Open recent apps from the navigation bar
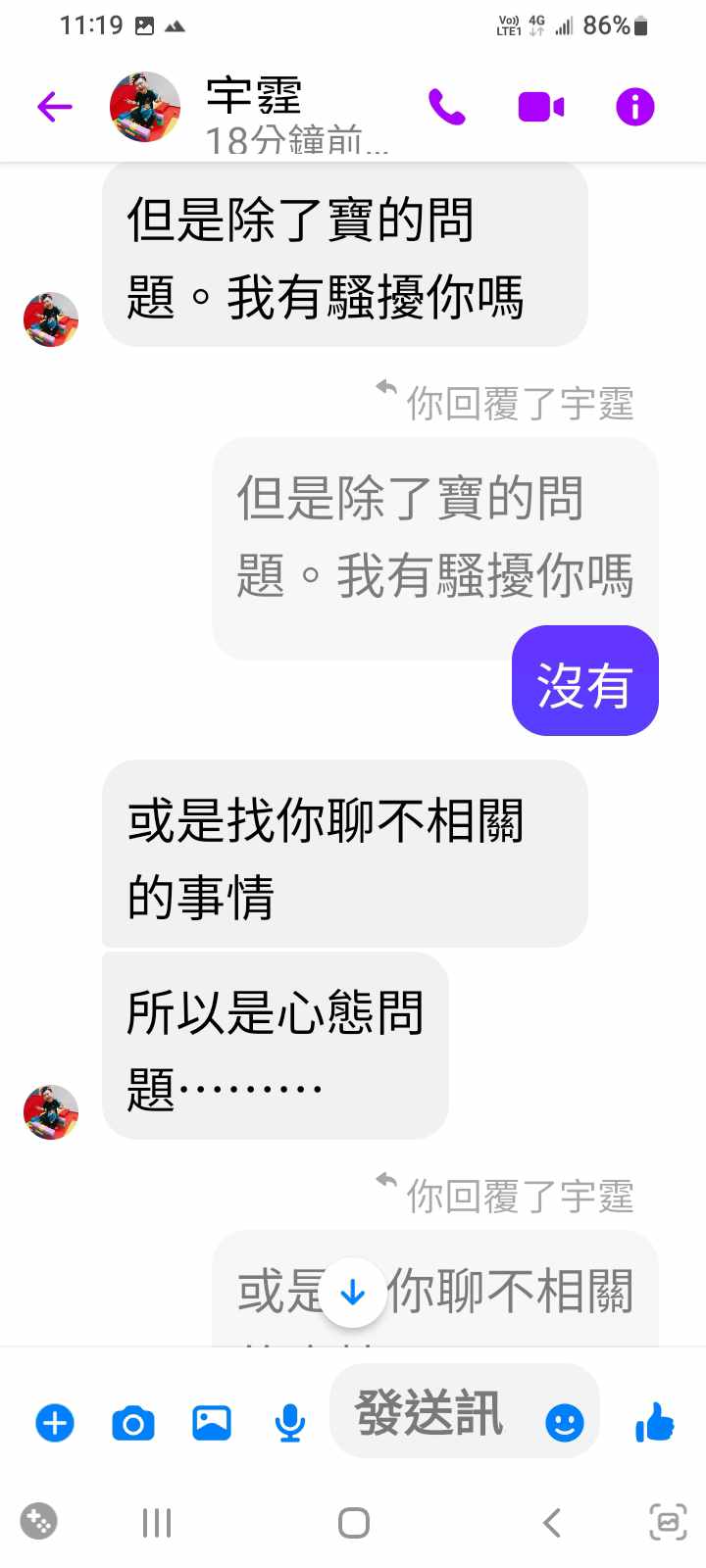Viewport: 706px width, 1568px height. (x=157, y=1522)
